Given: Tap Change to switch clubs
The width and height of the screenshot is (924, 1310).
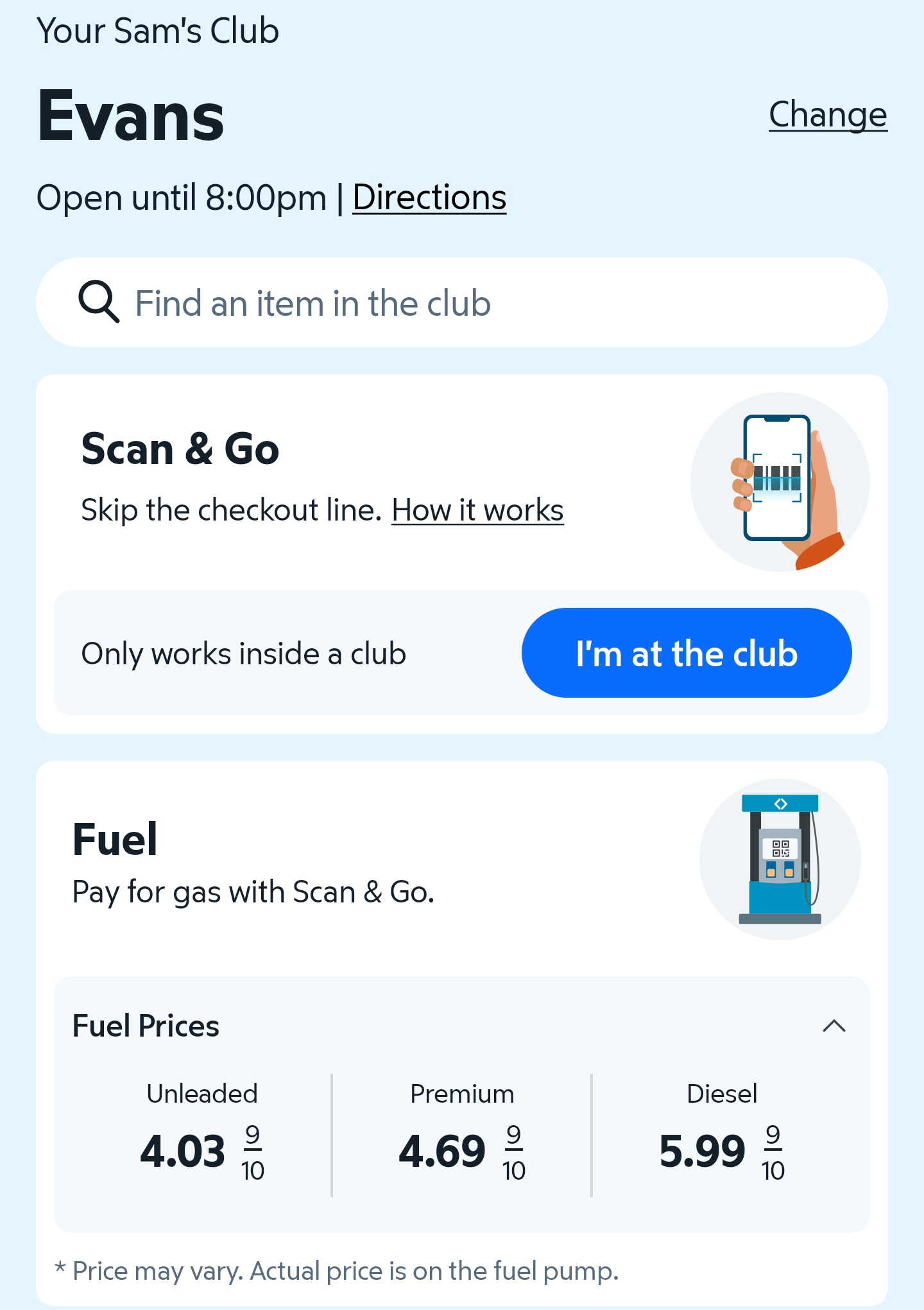Looking at the screenshot, I should click(828, 116).
